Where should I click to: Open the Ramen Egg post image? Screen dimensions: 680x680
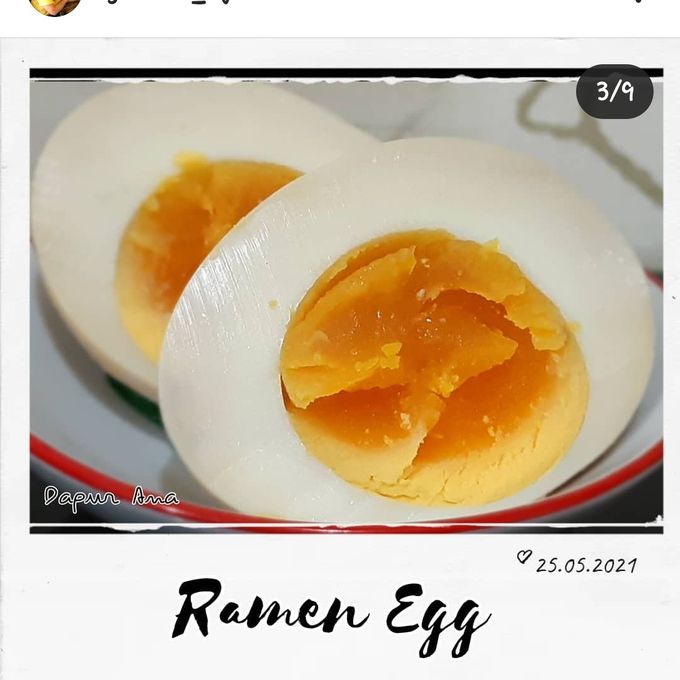coord(345,300)
